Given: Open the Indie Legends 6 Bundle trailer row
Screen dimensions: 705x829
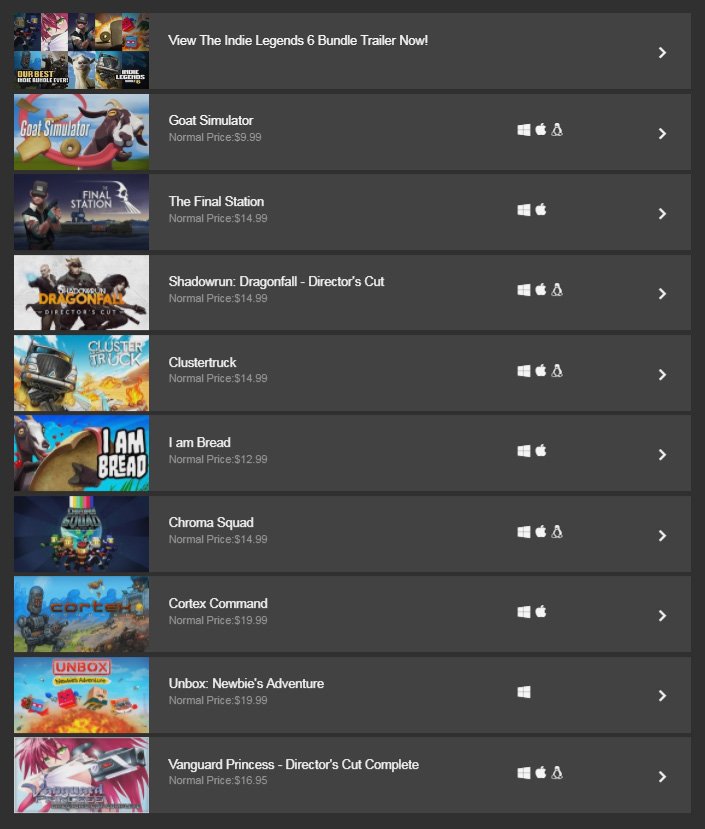Looking at the screenshot, I should (297, 41).
